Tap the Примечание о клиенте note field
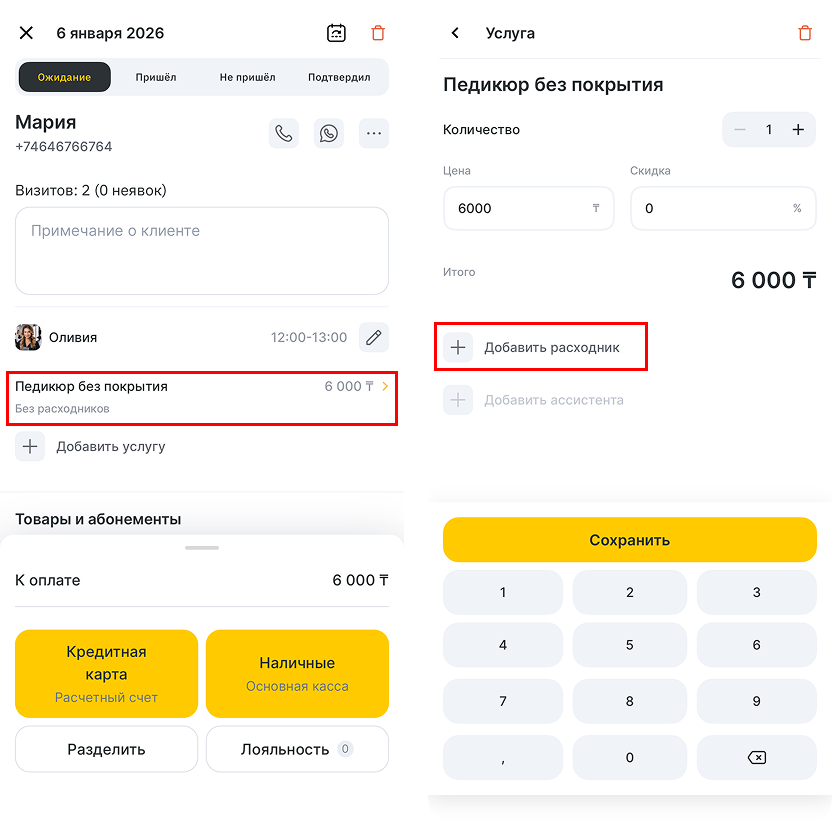The image size is (832, 827). point(202,250)
